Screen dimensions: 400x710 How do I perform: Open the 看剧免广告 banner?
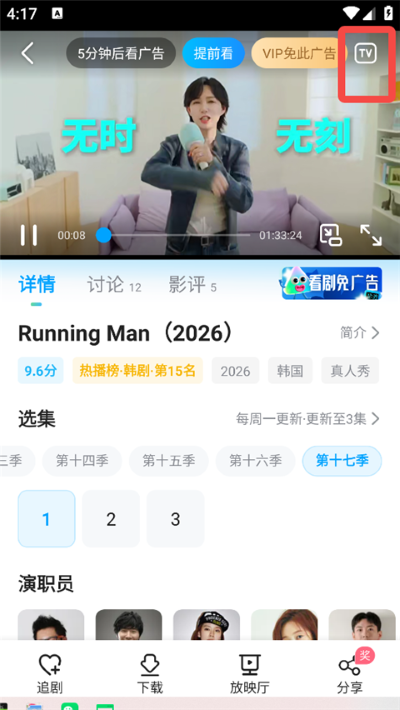pyautogui.click(x=332, y=283)
